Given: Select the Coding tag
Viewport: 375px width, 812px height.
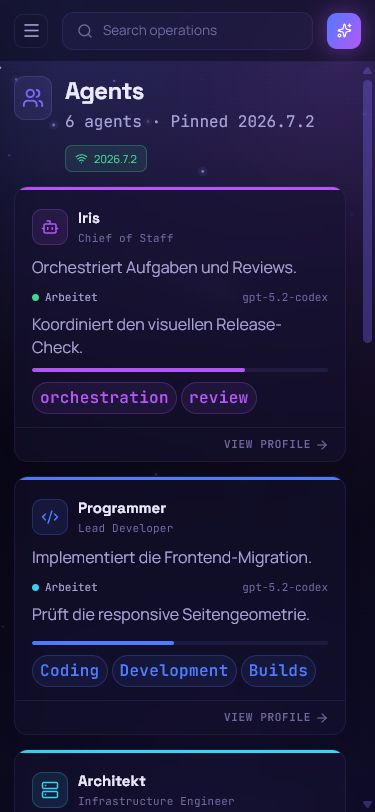Looking at the screenshot, I should 69,671.
